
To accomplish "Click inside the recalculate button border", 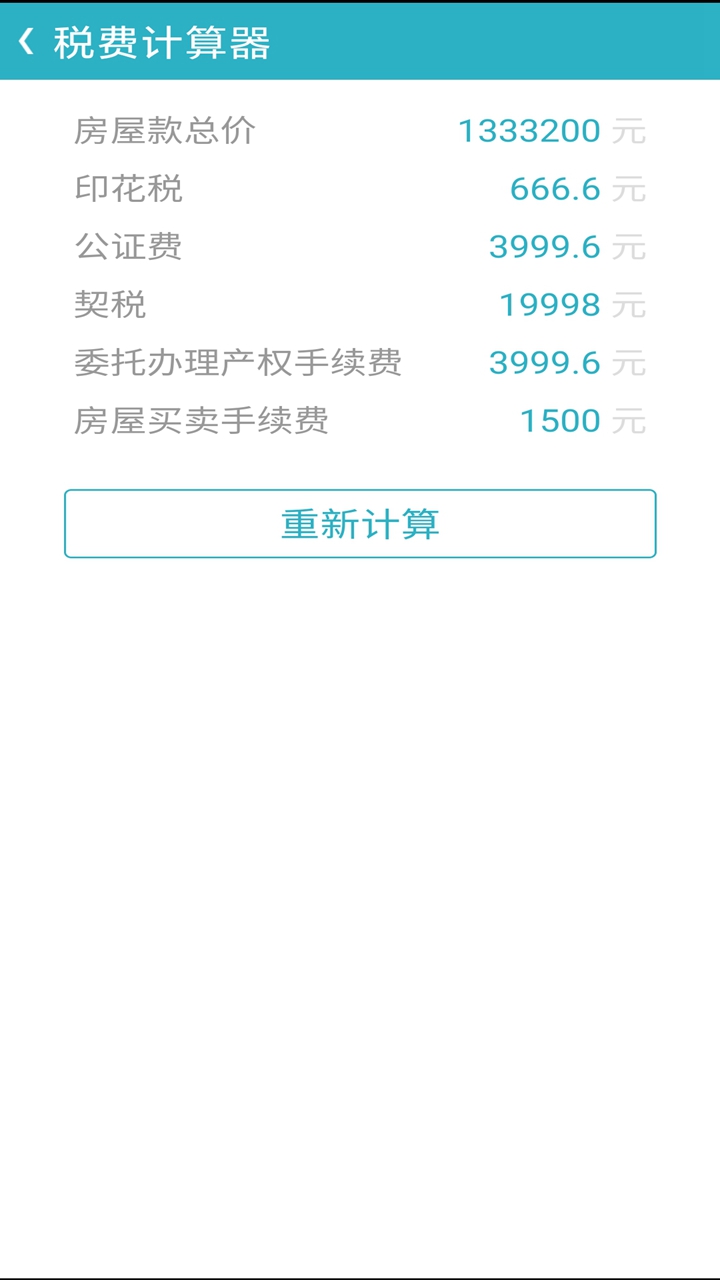I will tap(360, 523).
